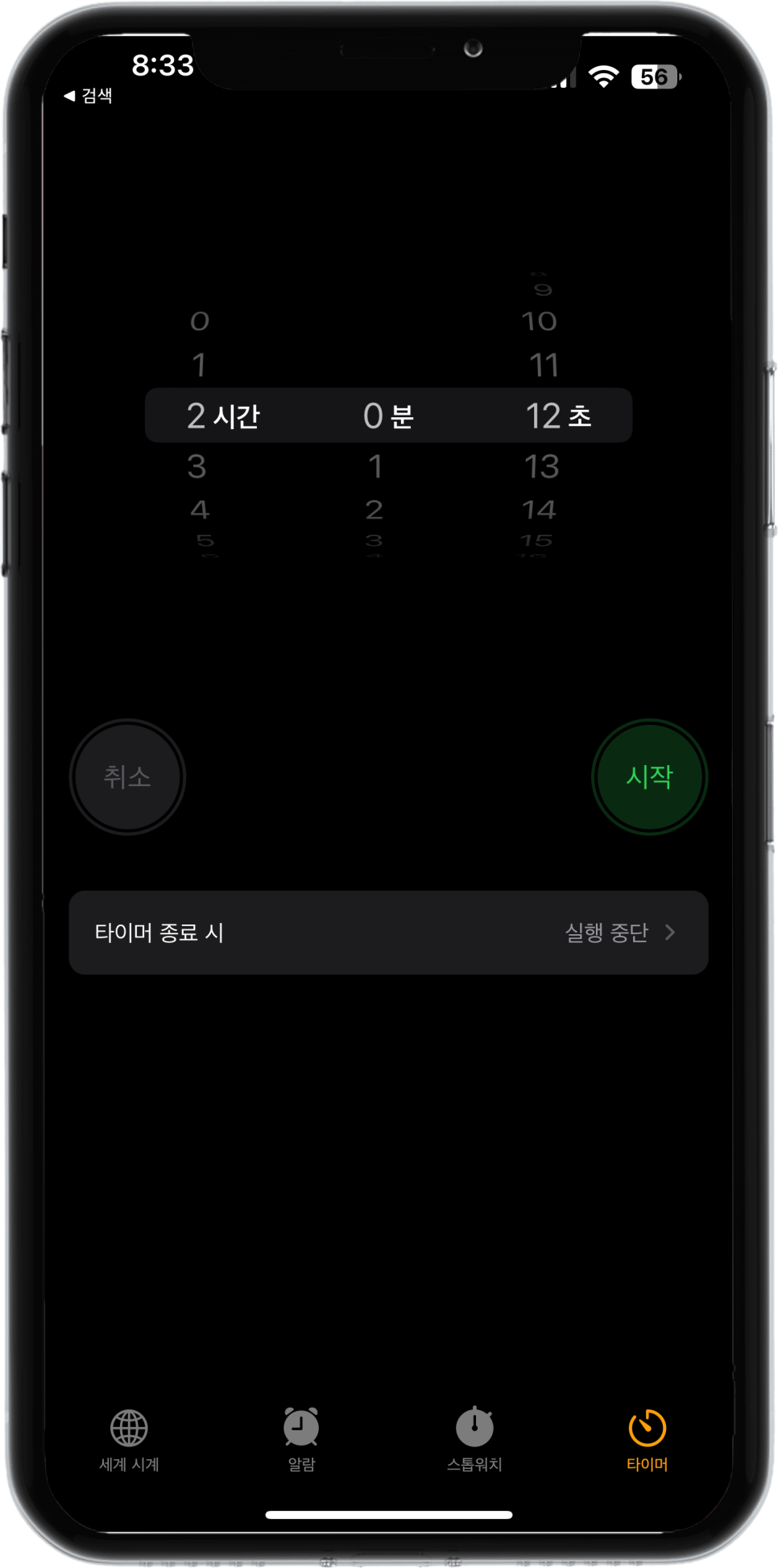Switch to the 알람 tab
This screenshot has height=1568, width=778.
click(x=301, y=1441)
